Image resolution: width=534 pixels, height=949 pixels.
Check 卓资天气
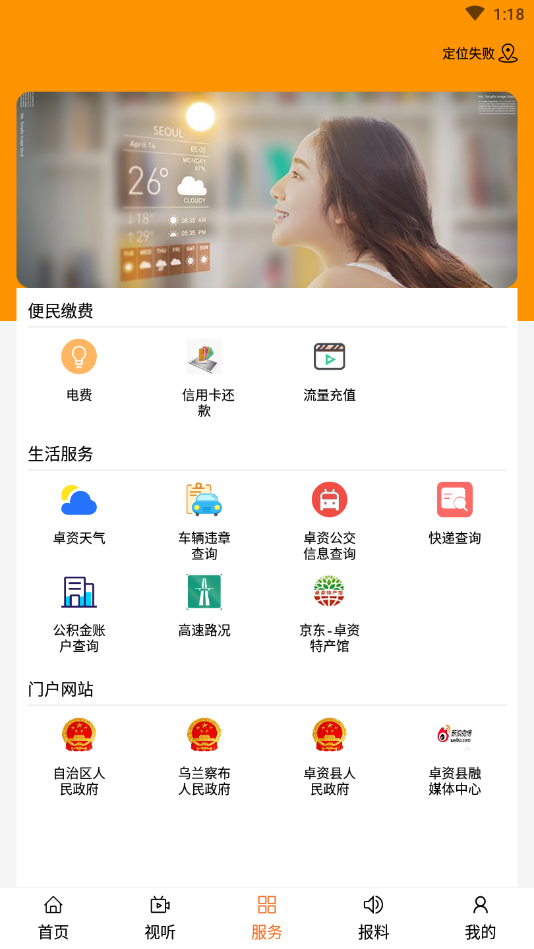point(79,513)
